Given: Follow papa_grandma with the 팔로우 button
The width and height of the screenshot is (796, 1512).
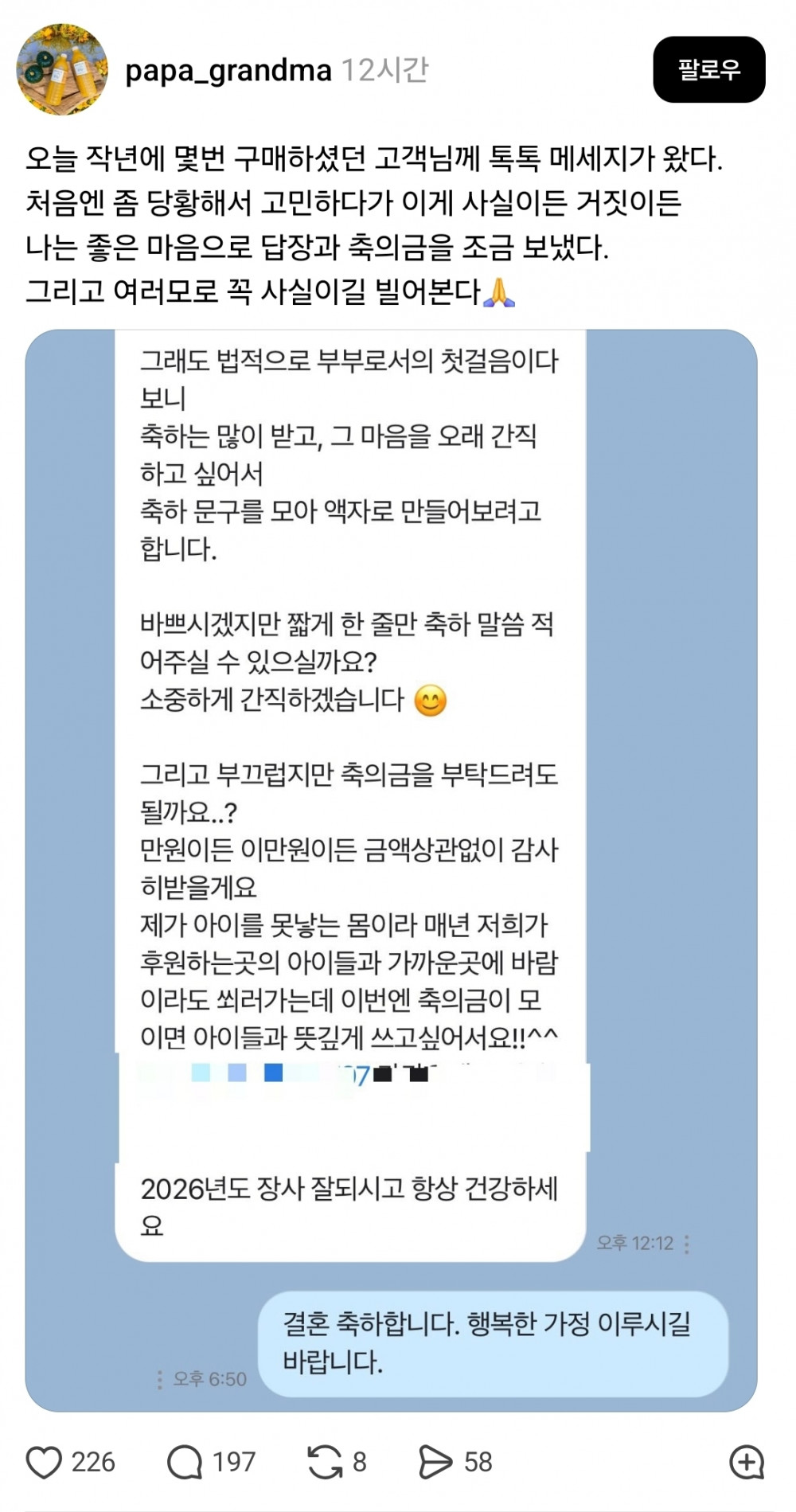Looking at the screenshot, I should (x=708, y=69).
